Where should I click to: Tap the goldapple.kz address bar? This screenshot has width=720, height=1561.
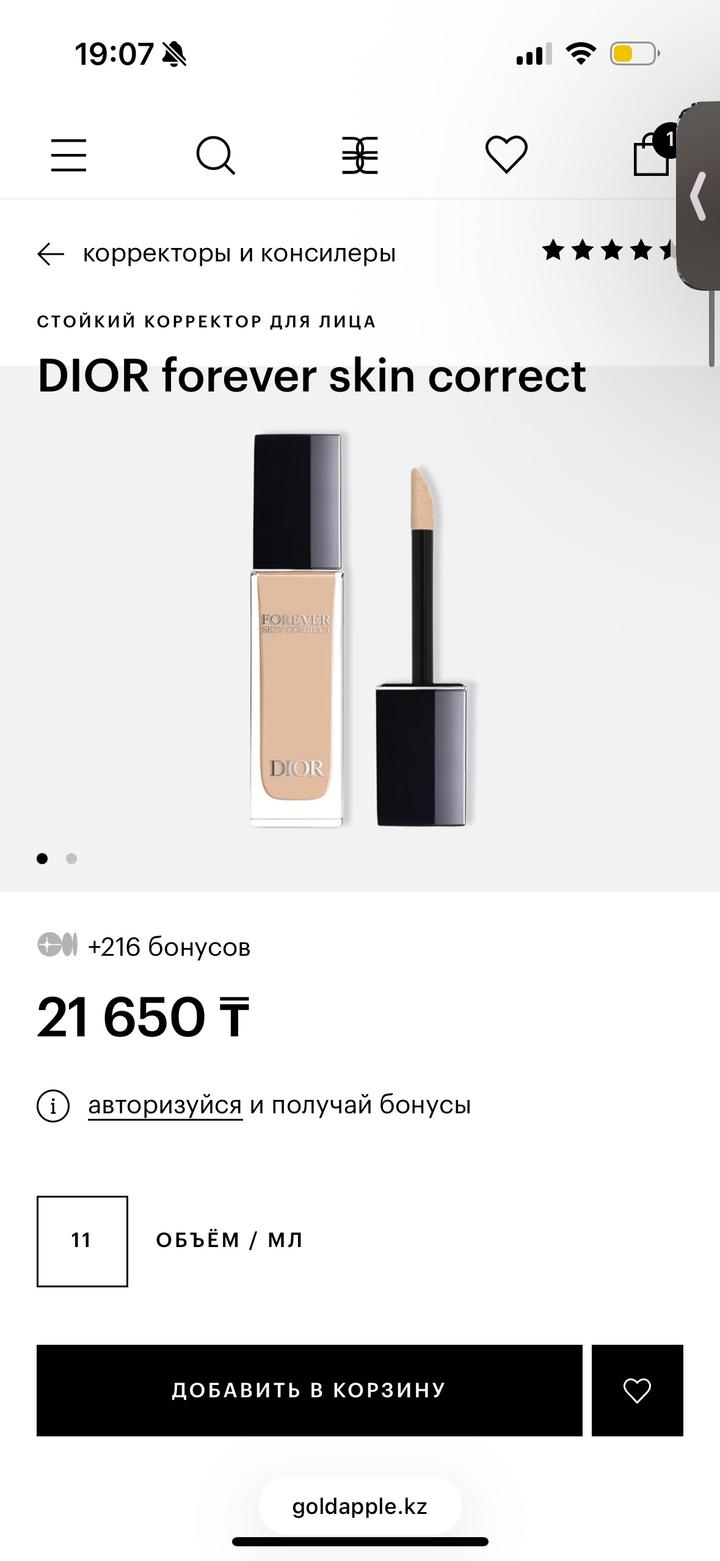(x=360, y=1506)
